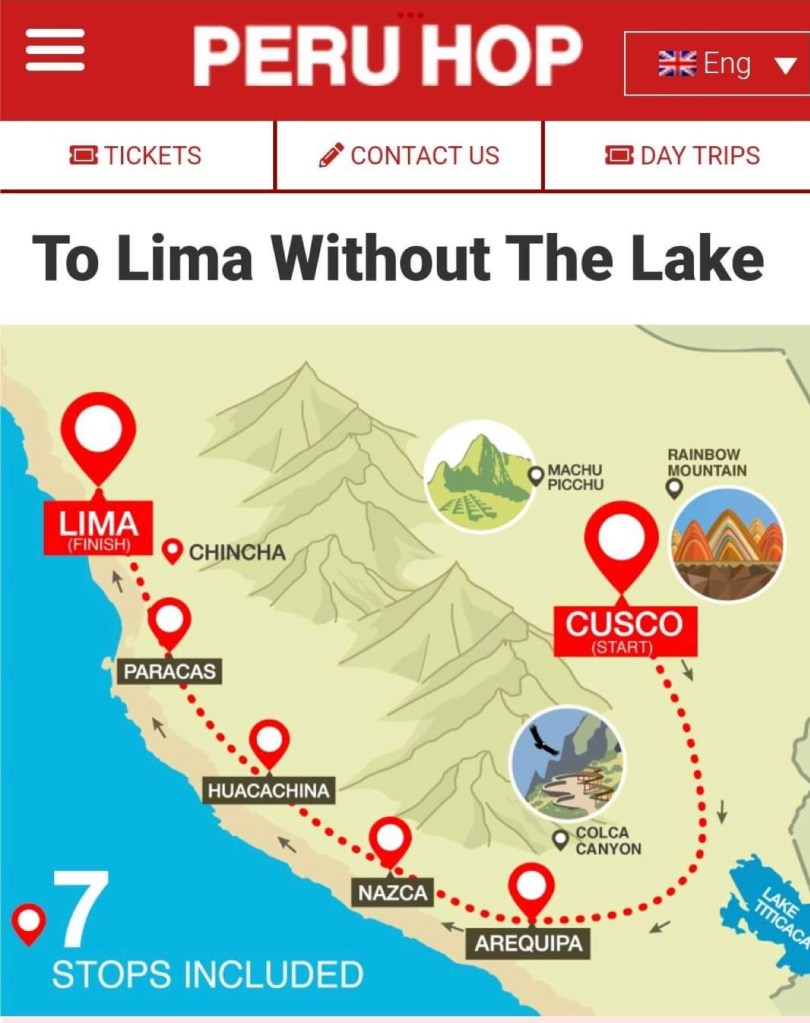Screen dimensions: 810x1023
Task: Open the hamburger navigation menu
Action: click(54, 50)
